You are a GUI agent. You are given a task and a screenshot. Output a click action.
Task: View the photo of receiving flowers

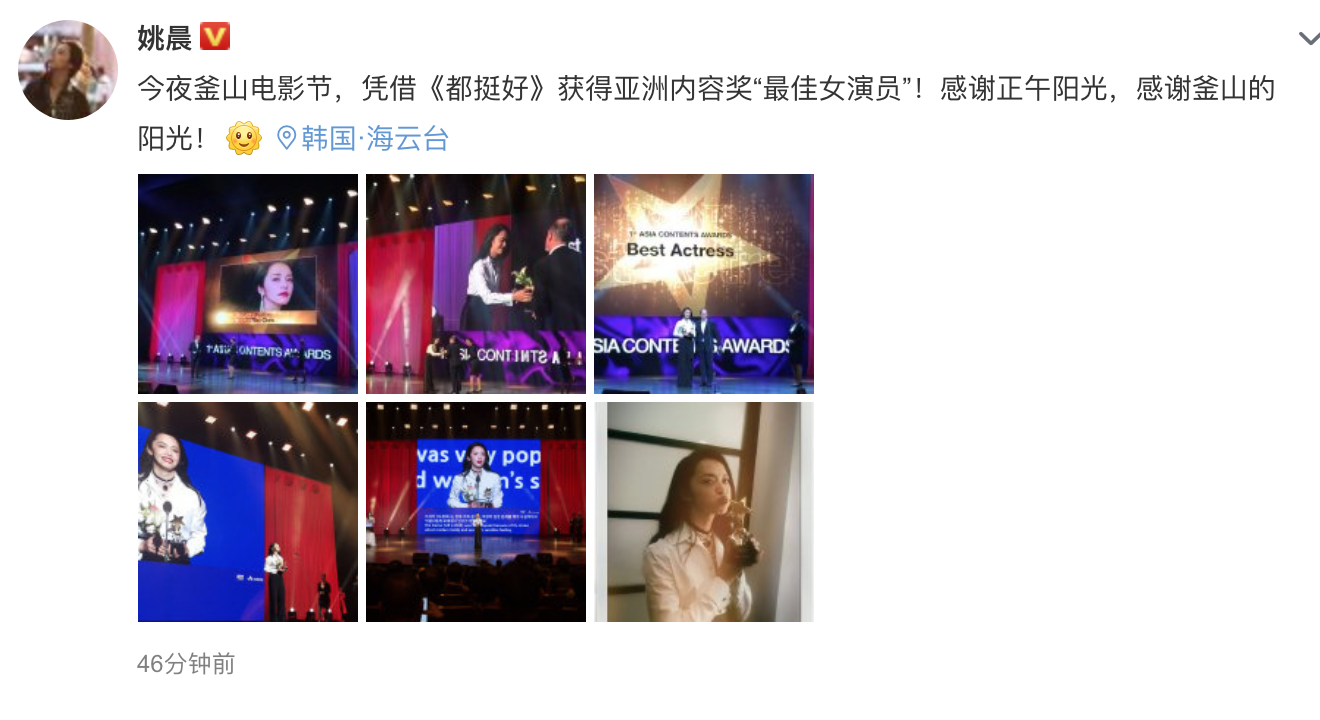click(x=476, y=284)
